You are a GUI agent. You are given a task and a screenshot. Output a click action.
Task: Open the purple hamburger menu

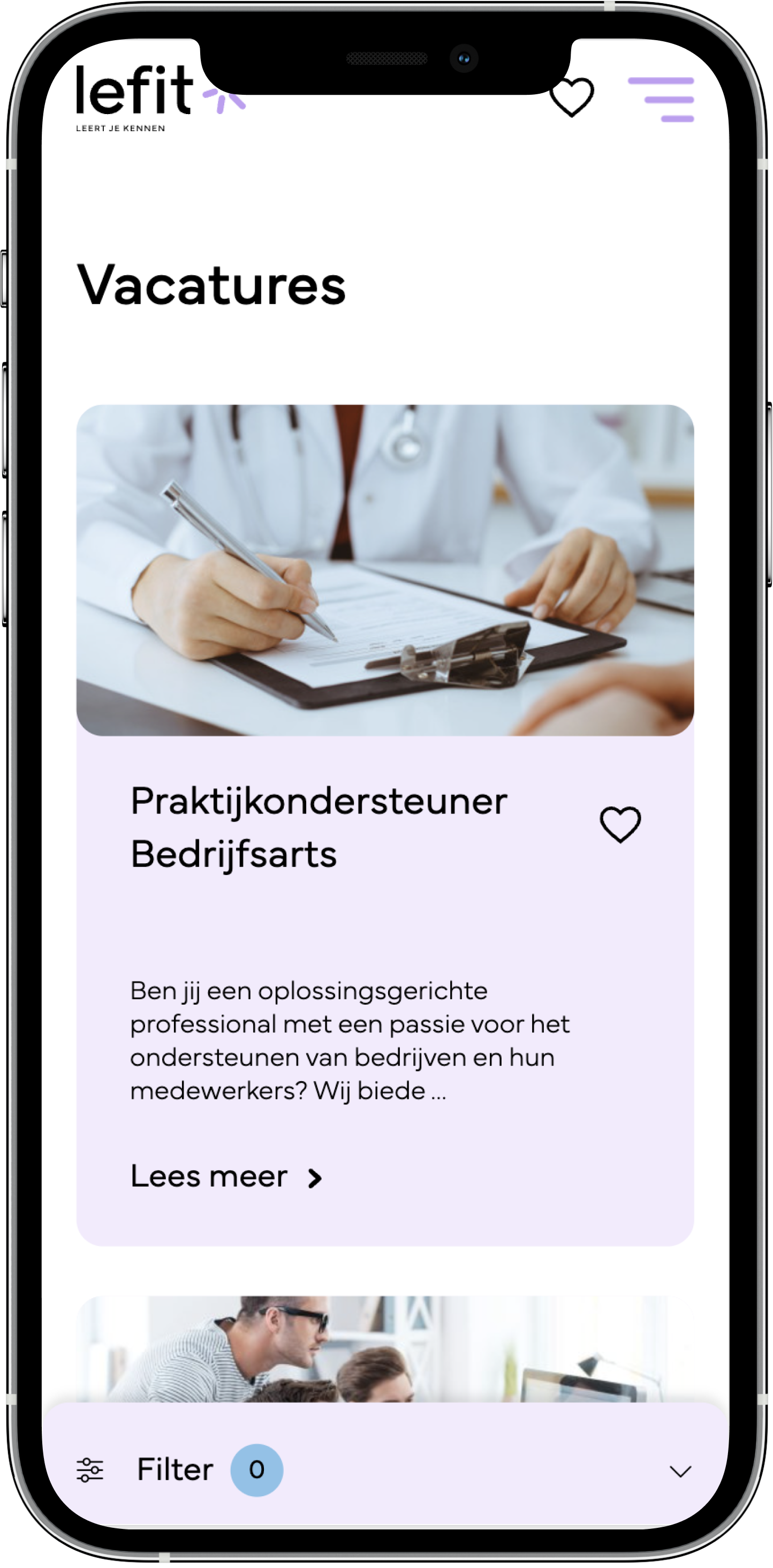[x=661, y=99]
